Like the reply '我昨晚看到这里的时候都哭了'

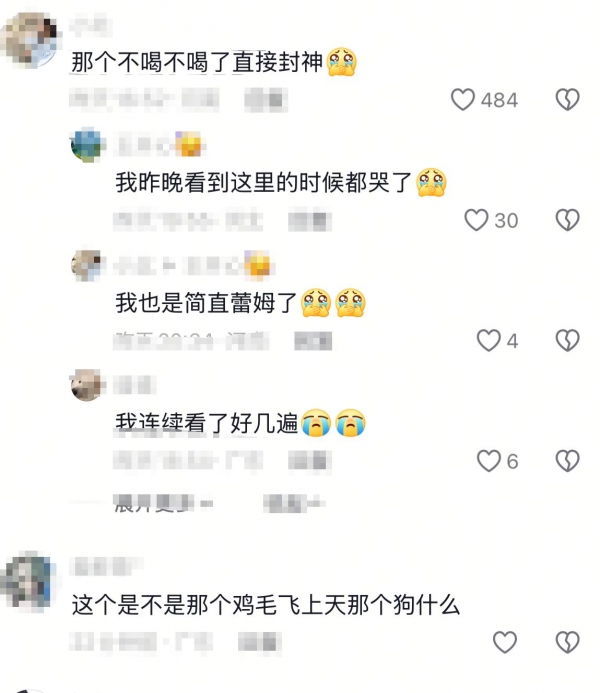(477, 220)
